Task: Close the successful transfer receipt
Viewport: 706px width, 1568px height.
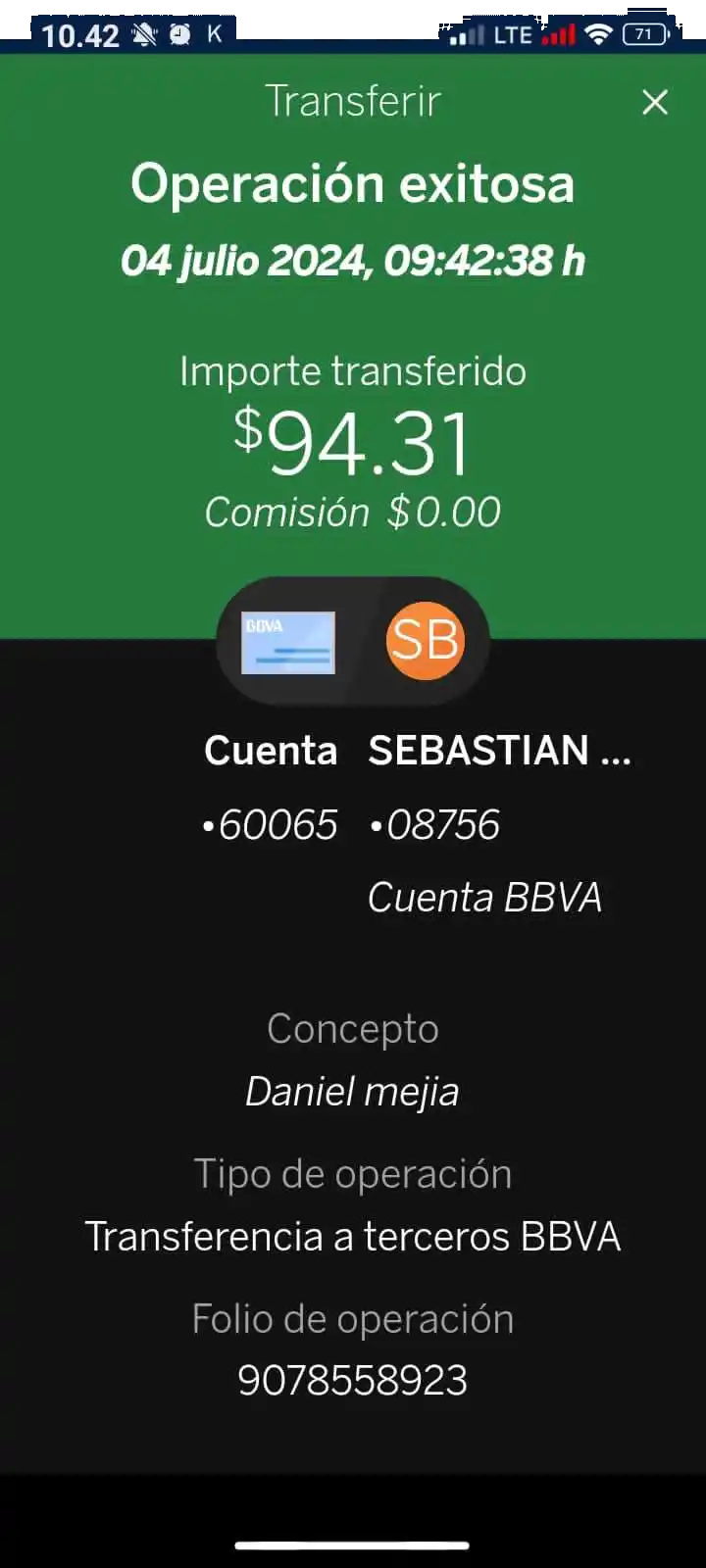Action: (x=654, y=102)
